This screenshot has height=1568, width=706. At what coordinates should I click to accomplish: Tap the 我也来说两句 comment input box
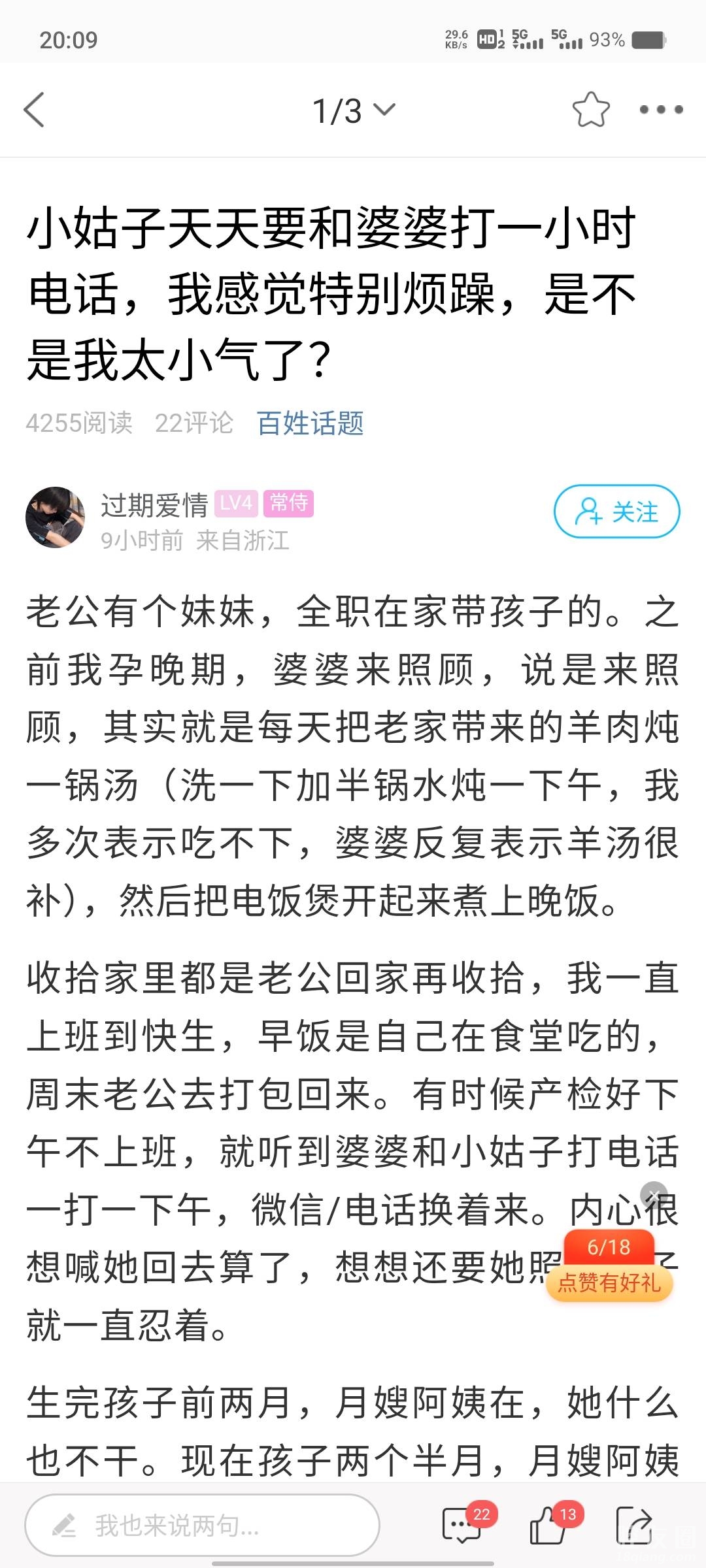point(203,1526)
